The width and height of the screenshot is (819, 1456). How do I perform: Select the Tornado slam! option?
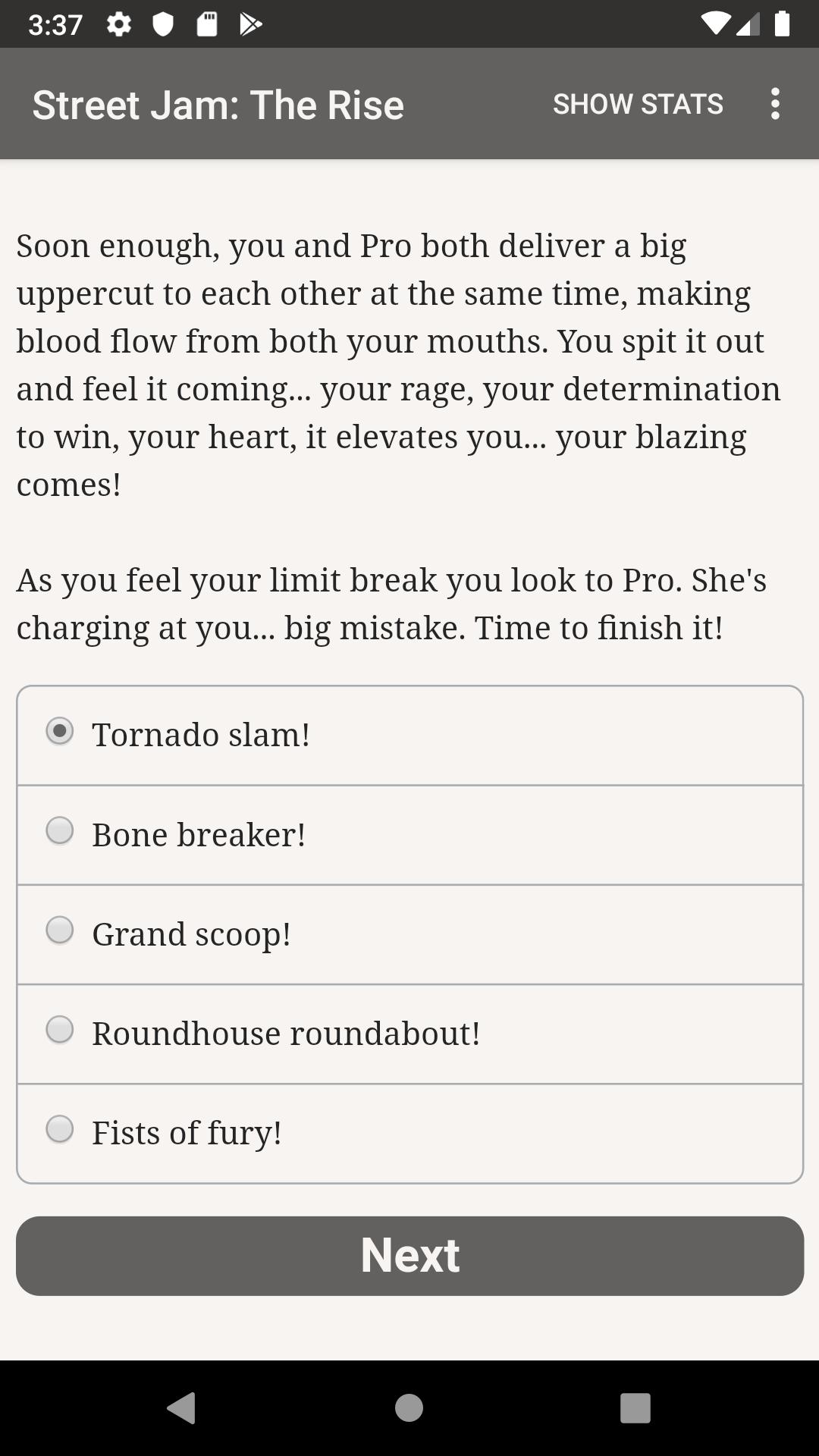tap(409, 736)
